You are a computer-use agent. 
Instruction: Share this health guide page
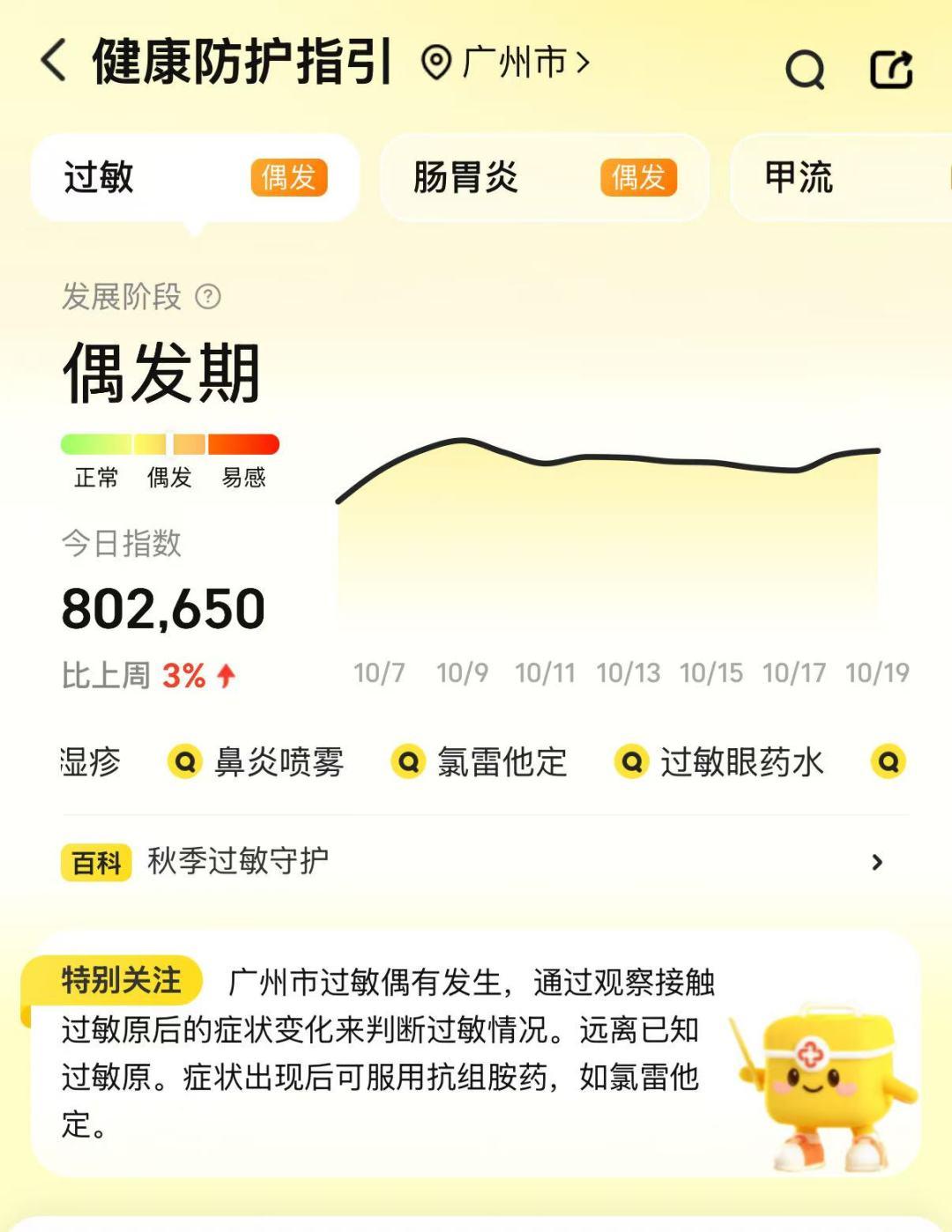pyautogui.click(x=891, y=69)
